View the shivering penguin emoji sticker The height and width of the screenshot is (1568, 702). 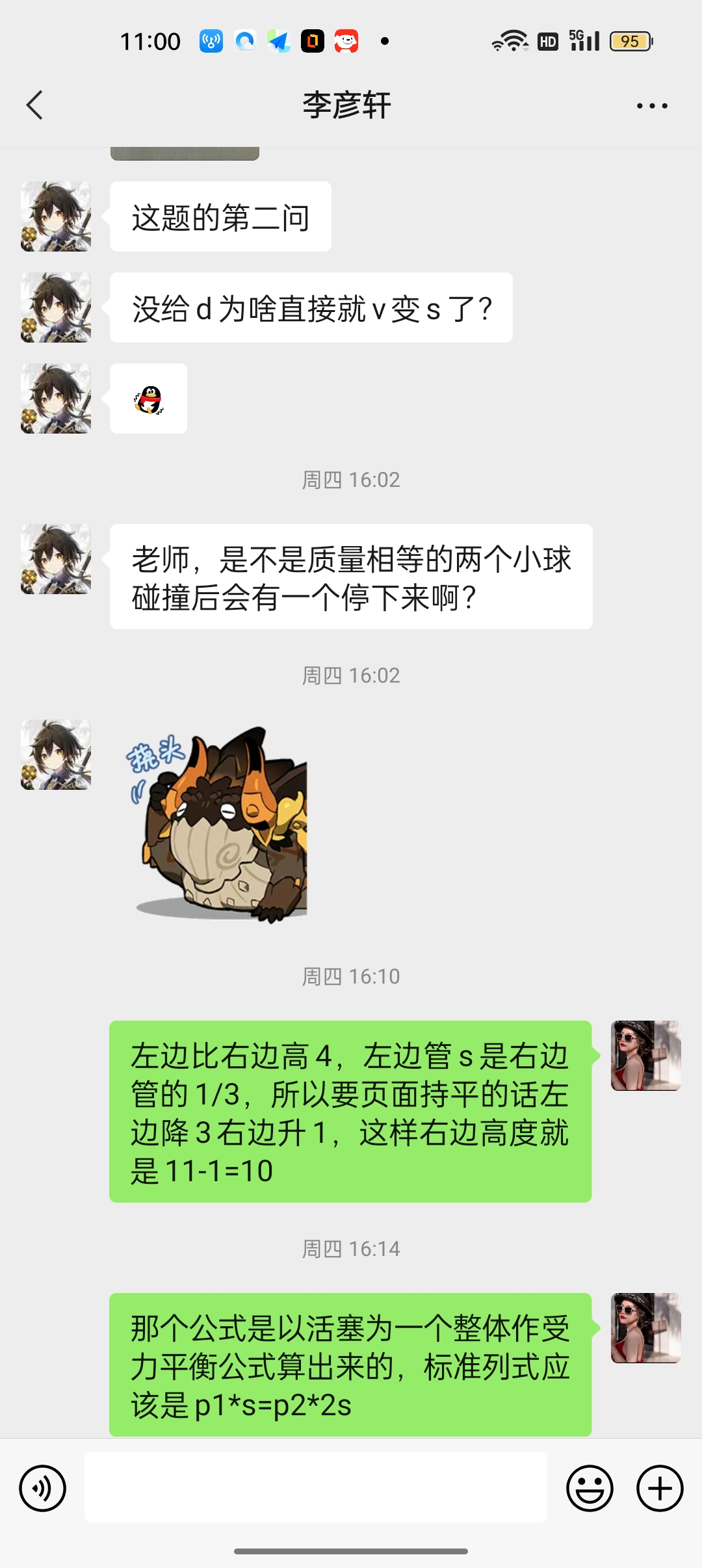click(148, 399)
